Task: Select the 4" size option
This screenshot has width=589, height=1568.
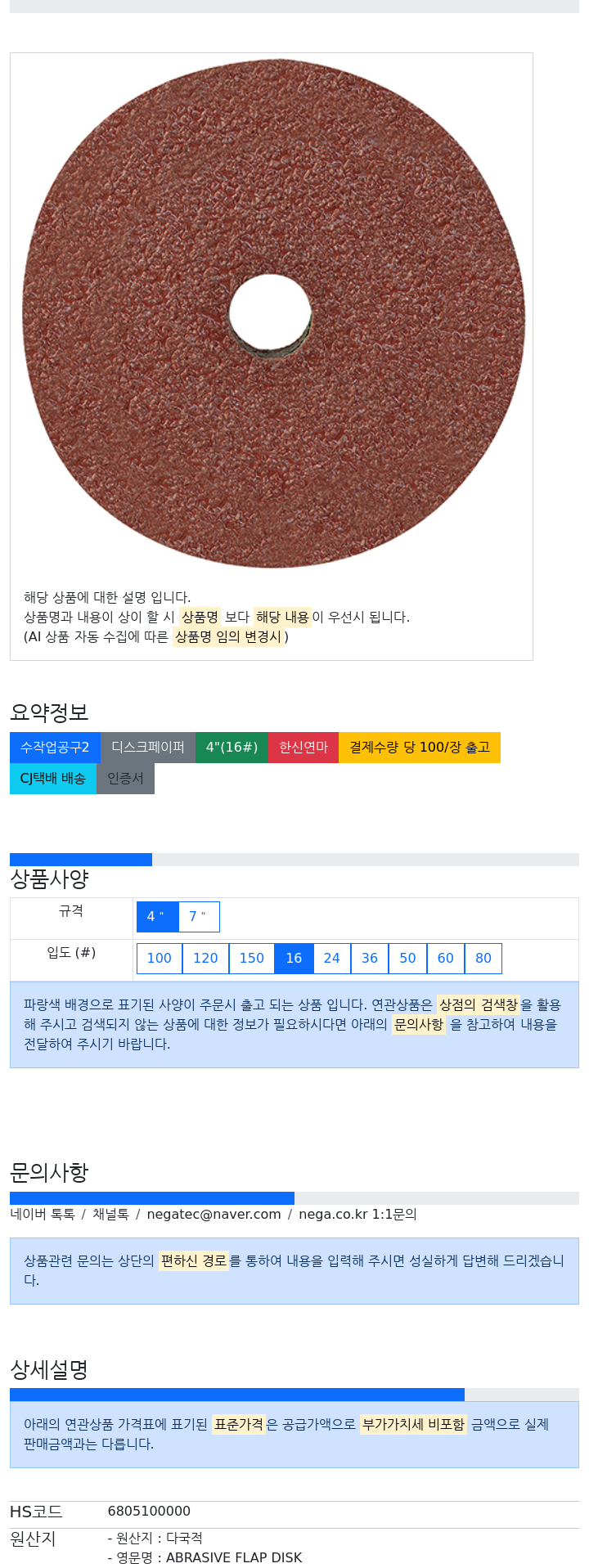Action: tap(157, 916)
